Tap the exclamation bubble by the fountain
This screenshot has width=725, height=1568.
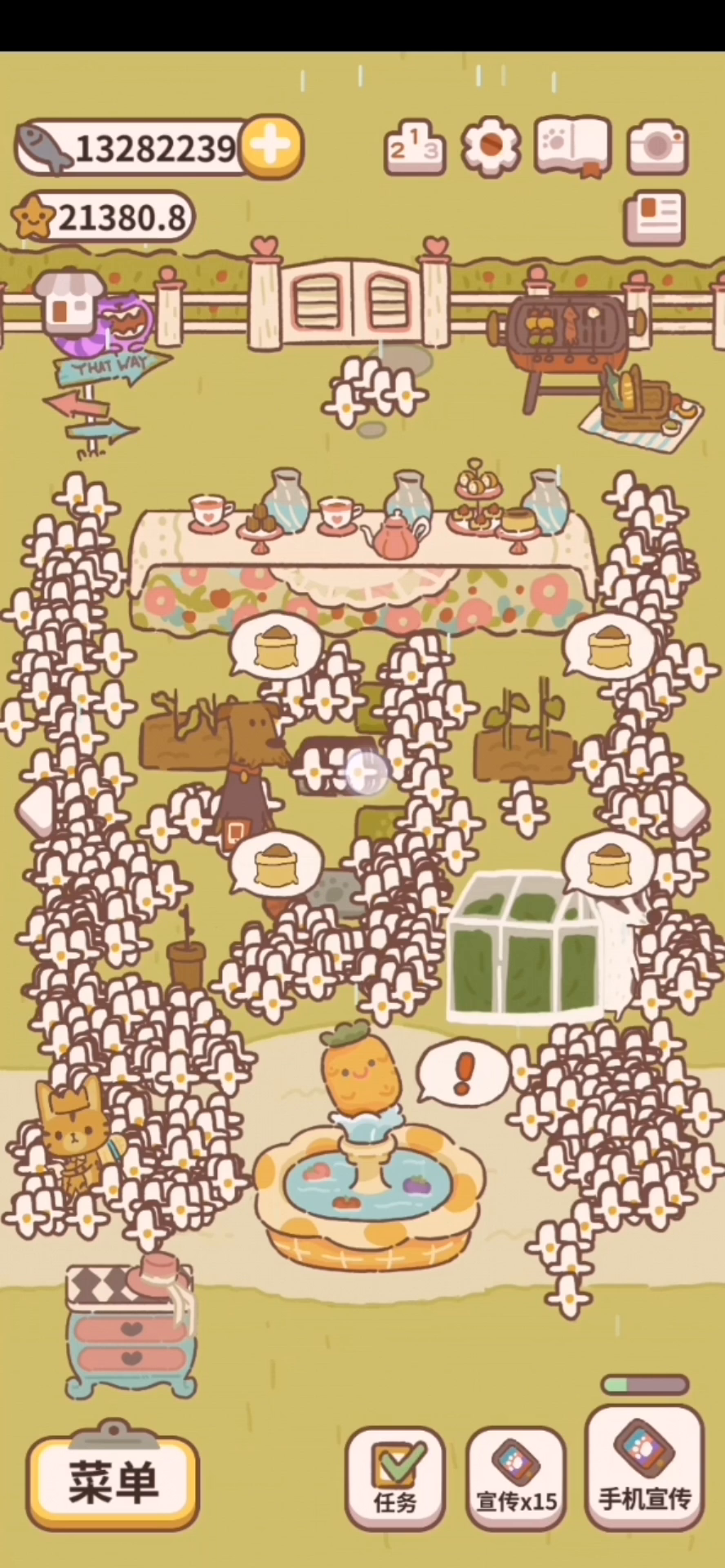[x=463, y=1071]
